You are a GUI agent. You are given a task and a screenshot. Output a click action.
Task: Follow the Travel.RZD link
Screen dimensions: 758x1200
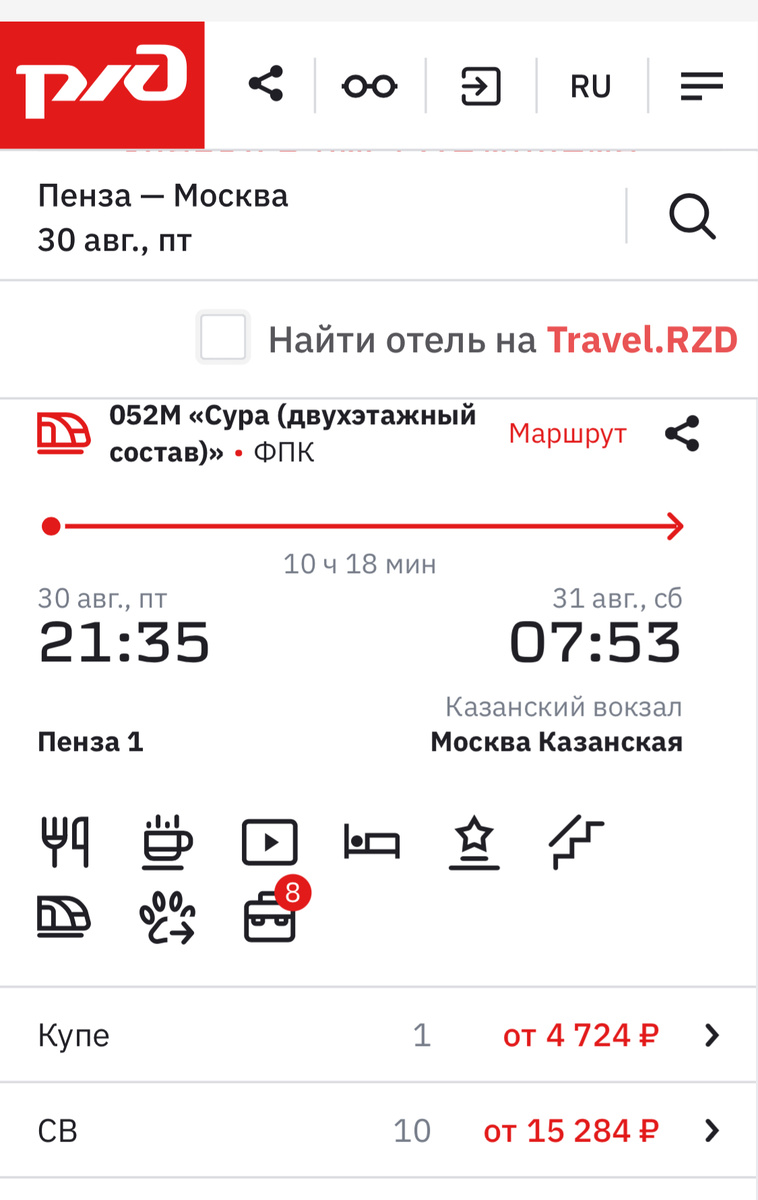tap(642, 341)
